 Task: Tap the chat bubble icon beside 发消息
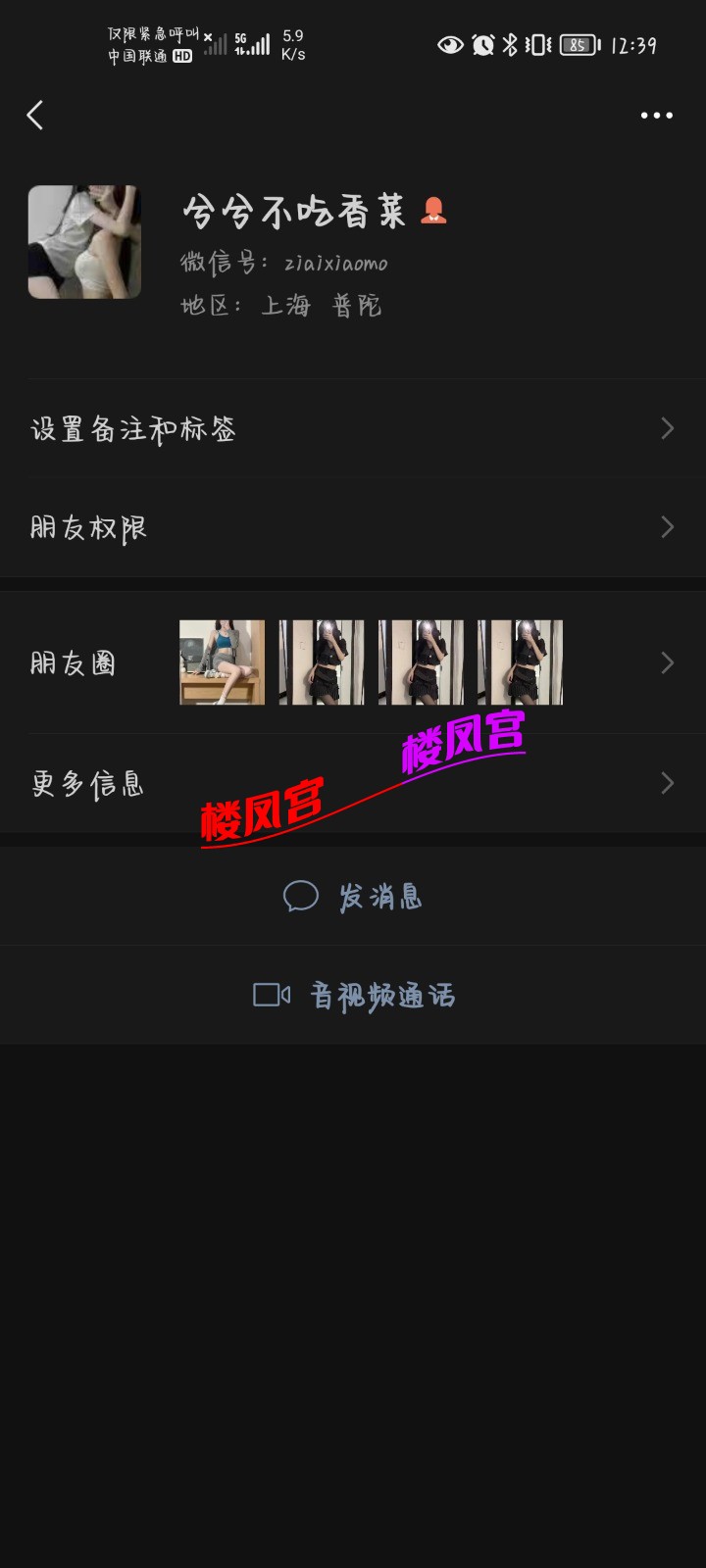pyautogui.click(x=301, y=895)
